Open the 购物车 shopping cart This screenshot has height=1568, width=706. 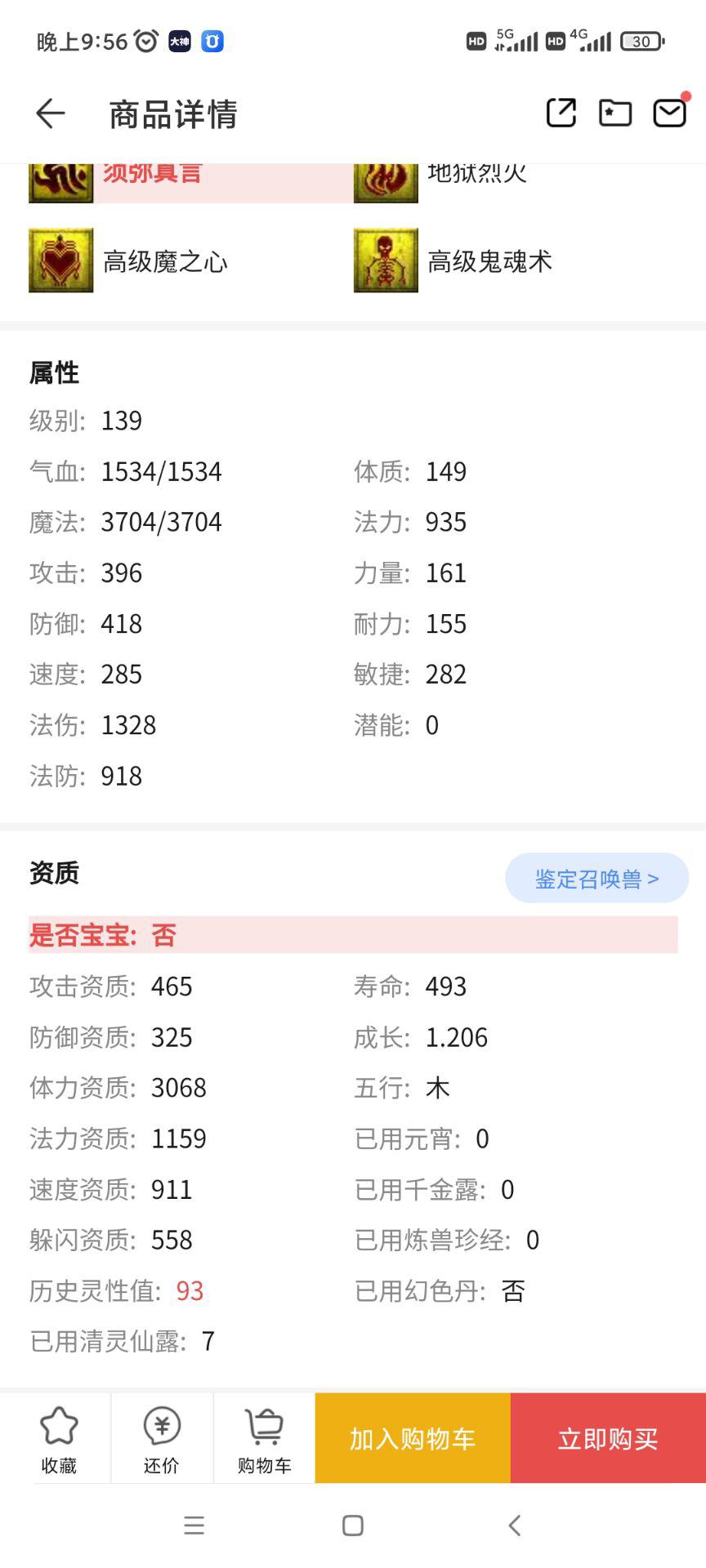pos(264,1439)
